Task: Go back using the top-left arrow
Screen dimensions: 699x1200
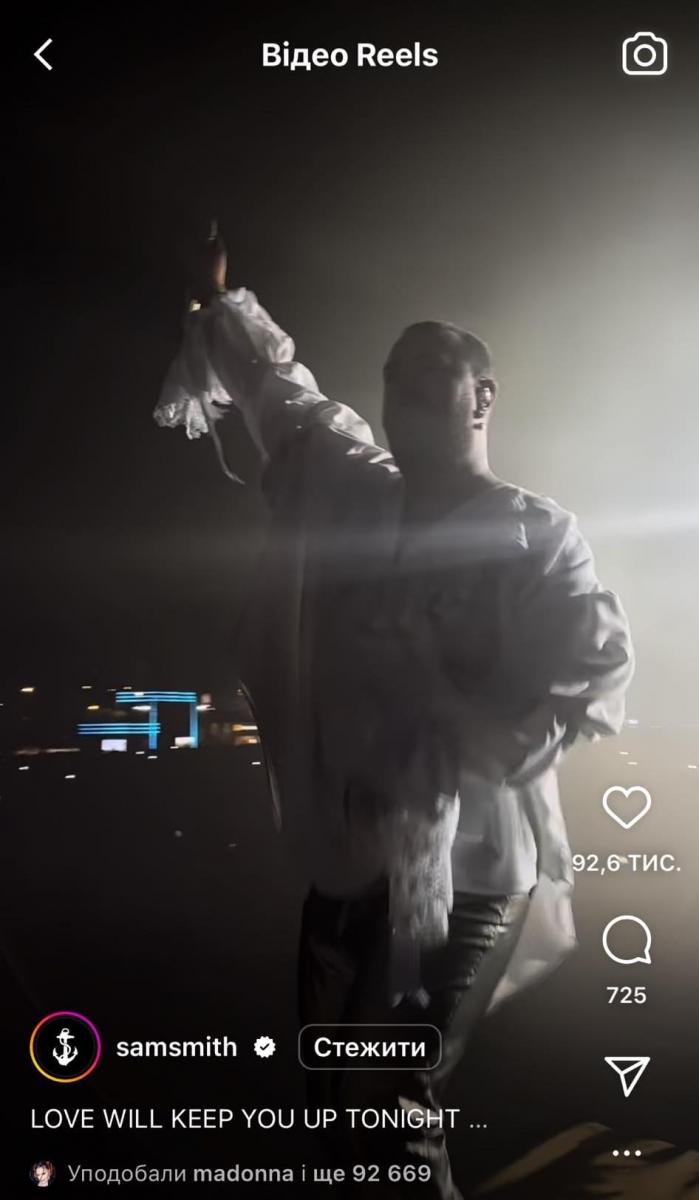Action: pyautogui.click(x=43, y=55)
